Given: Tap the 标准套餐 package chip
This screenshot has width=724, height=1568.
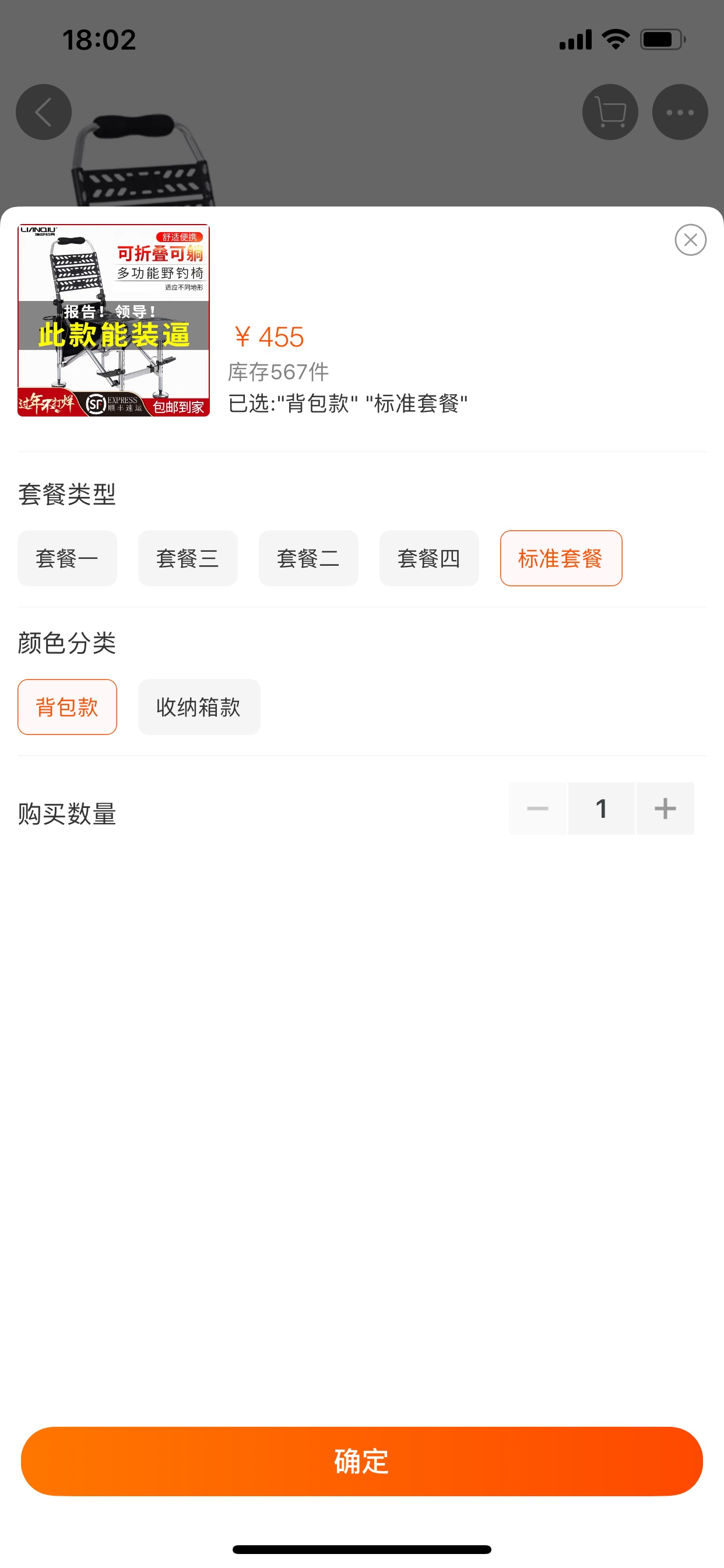Looking at the screenshot, I should coord(561,558).
